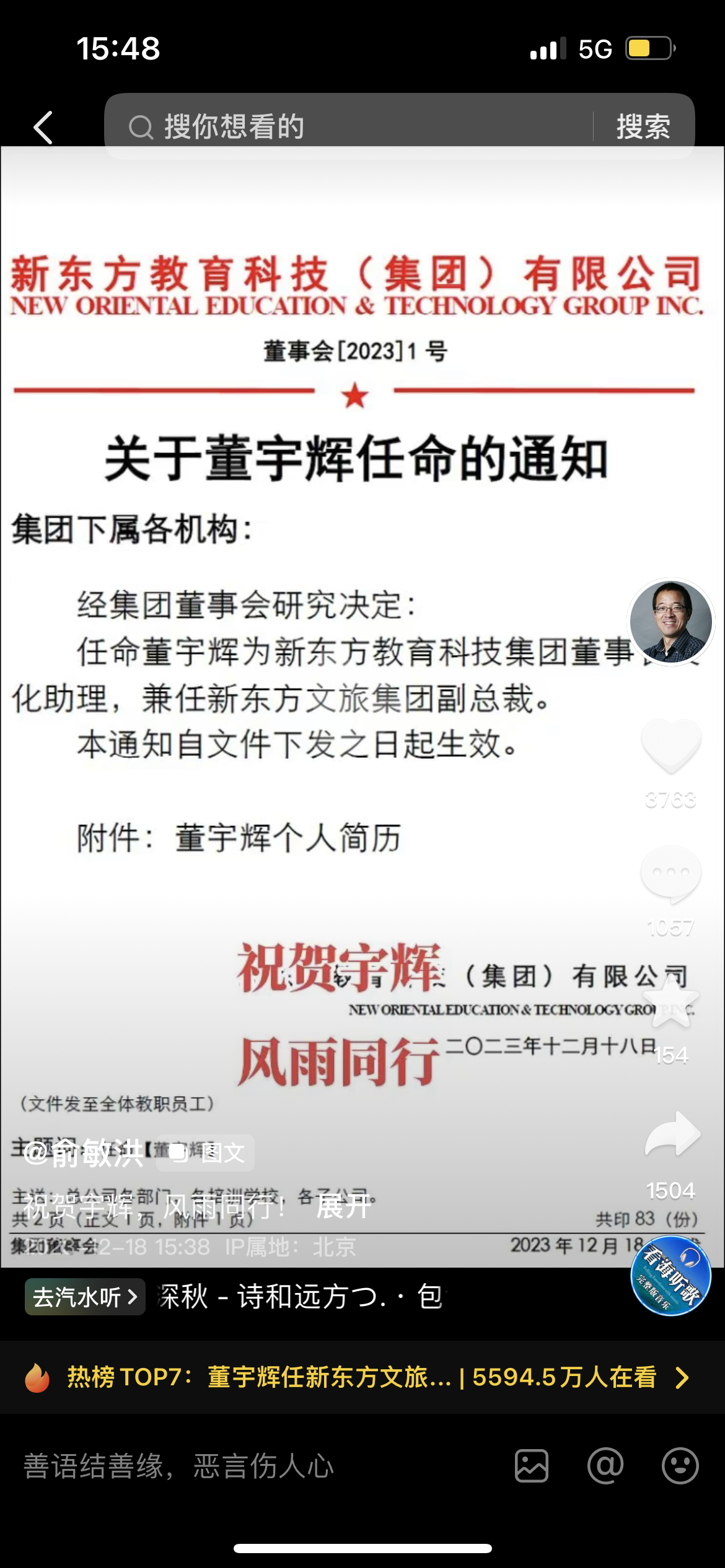Image resolution: width=725 pixels, height=1568 pixels.
Task: Open the @俞敏洪 account name
Action: 84,1153
